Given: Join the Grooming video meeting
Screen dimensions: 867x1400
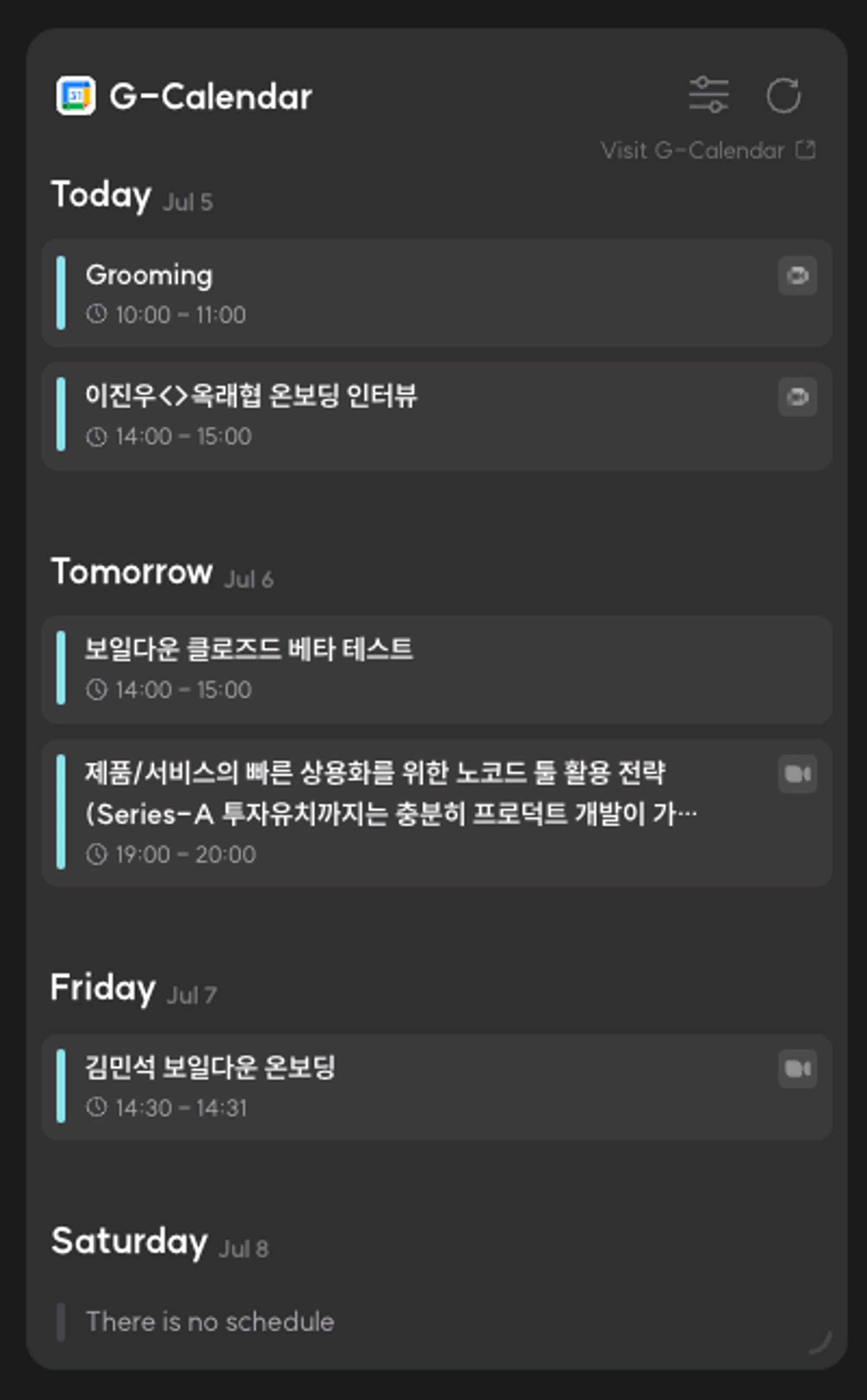Looking at the screenshot, I should tap(797, 276).
